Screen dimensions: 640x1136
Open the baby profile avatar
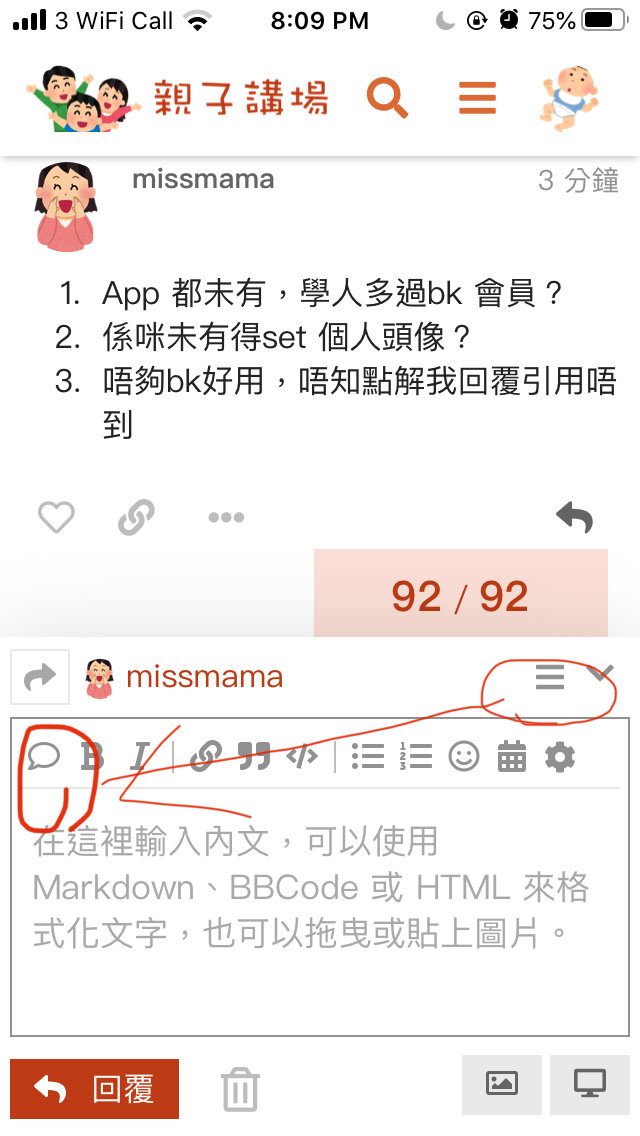(570, 99)
